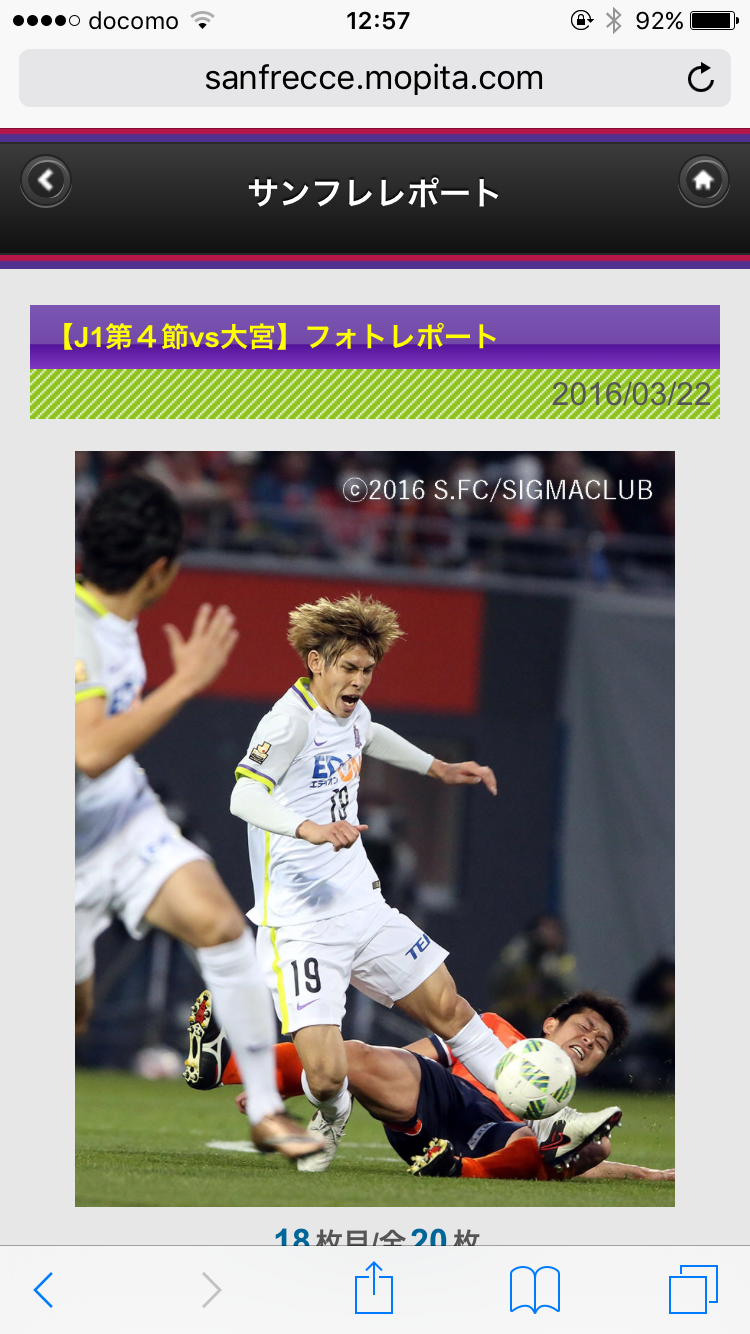Show open Safari tabs

(x=693, y=1290)
